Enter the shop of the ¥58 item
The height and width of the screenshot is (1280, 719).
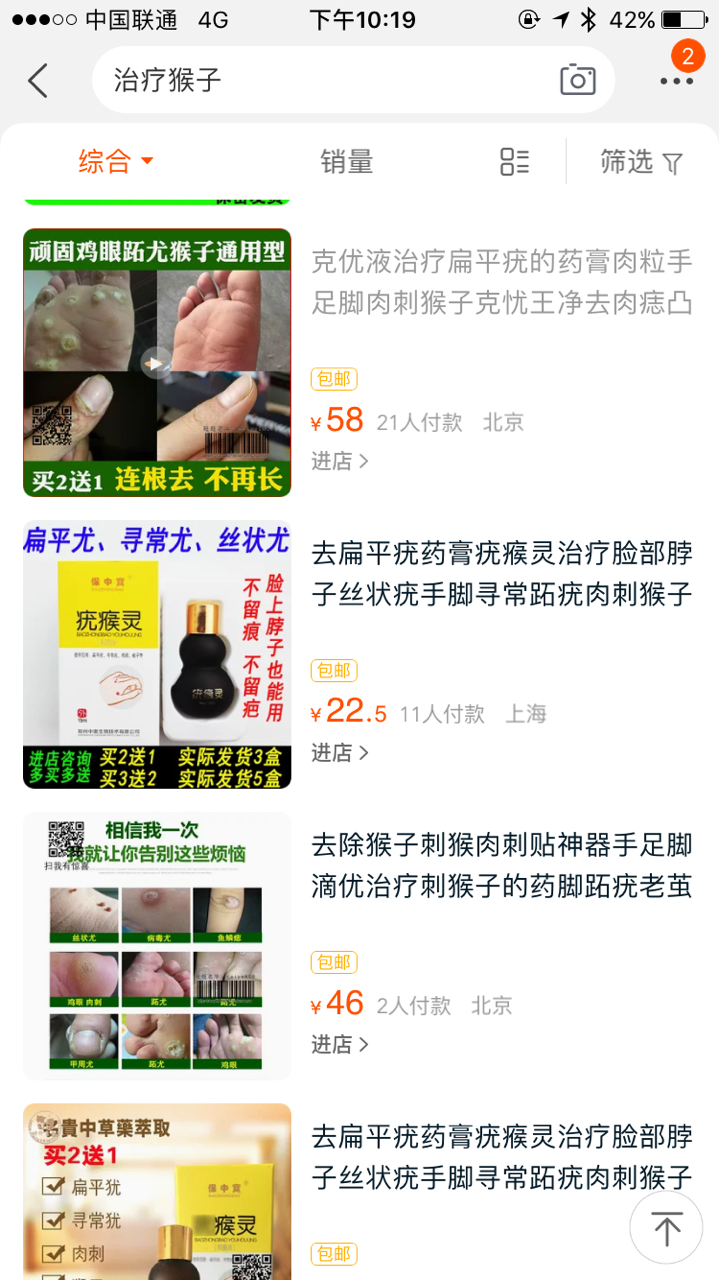tap(340, 461)
